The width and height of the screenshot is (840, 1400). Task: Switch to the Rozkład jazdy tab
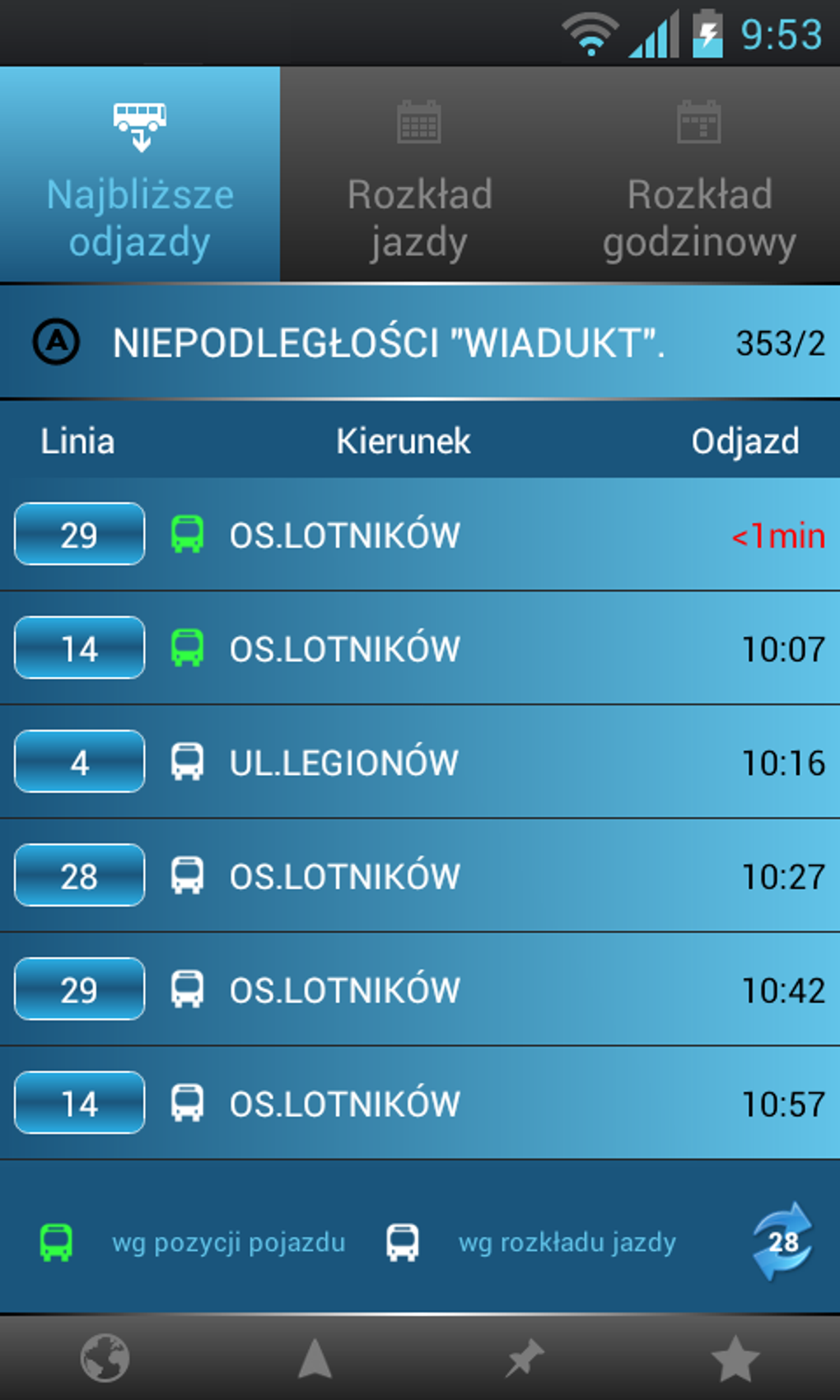tap(419, 175)
